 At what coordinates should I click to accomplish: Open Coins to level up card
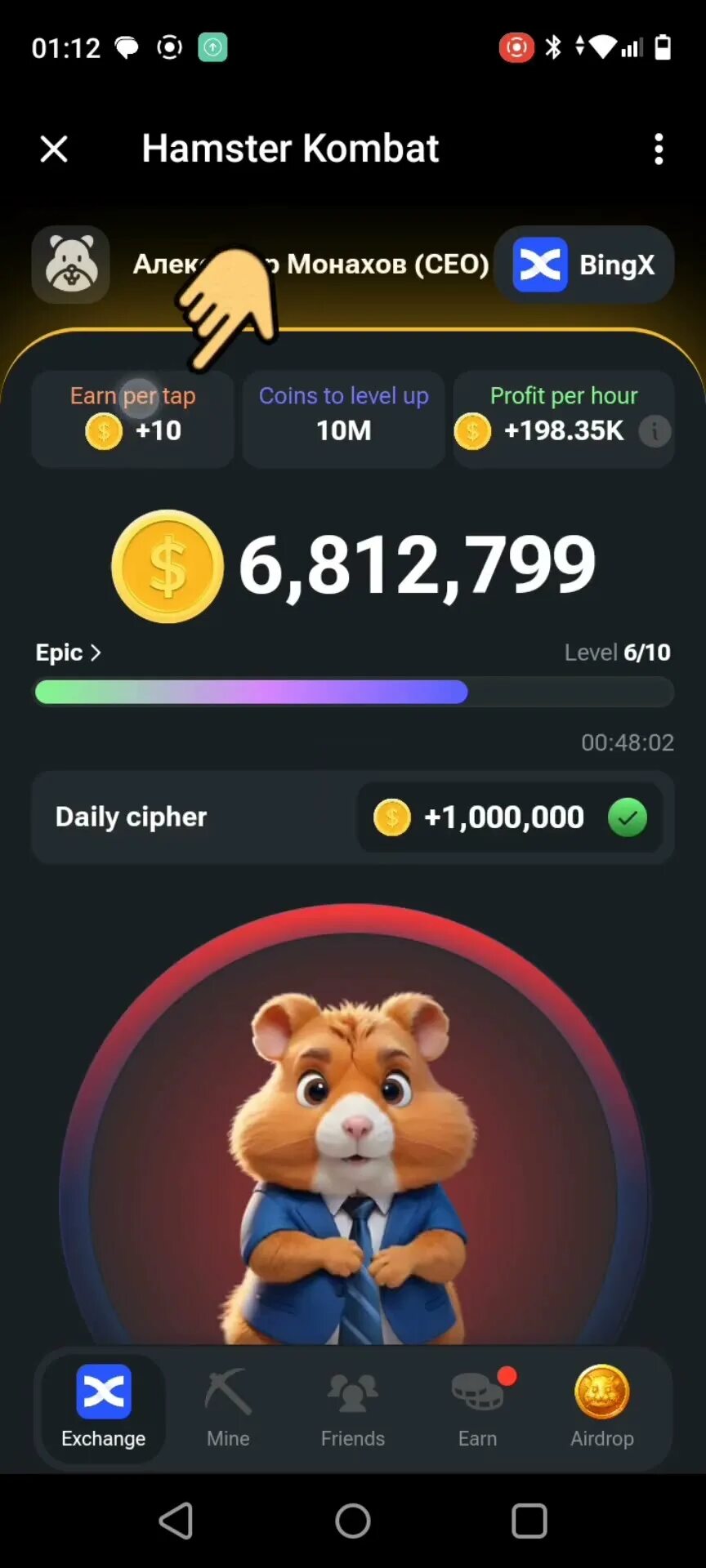pyautogui.click(x=343, y=418)
